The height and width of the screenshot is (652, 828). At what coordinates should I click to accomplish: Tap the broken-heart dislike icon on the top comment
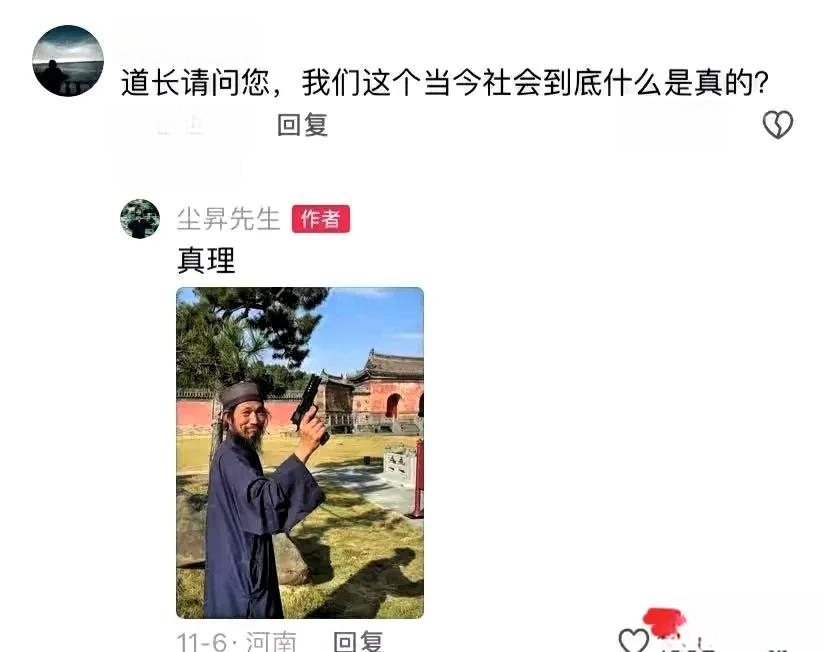tap(777, 125)
